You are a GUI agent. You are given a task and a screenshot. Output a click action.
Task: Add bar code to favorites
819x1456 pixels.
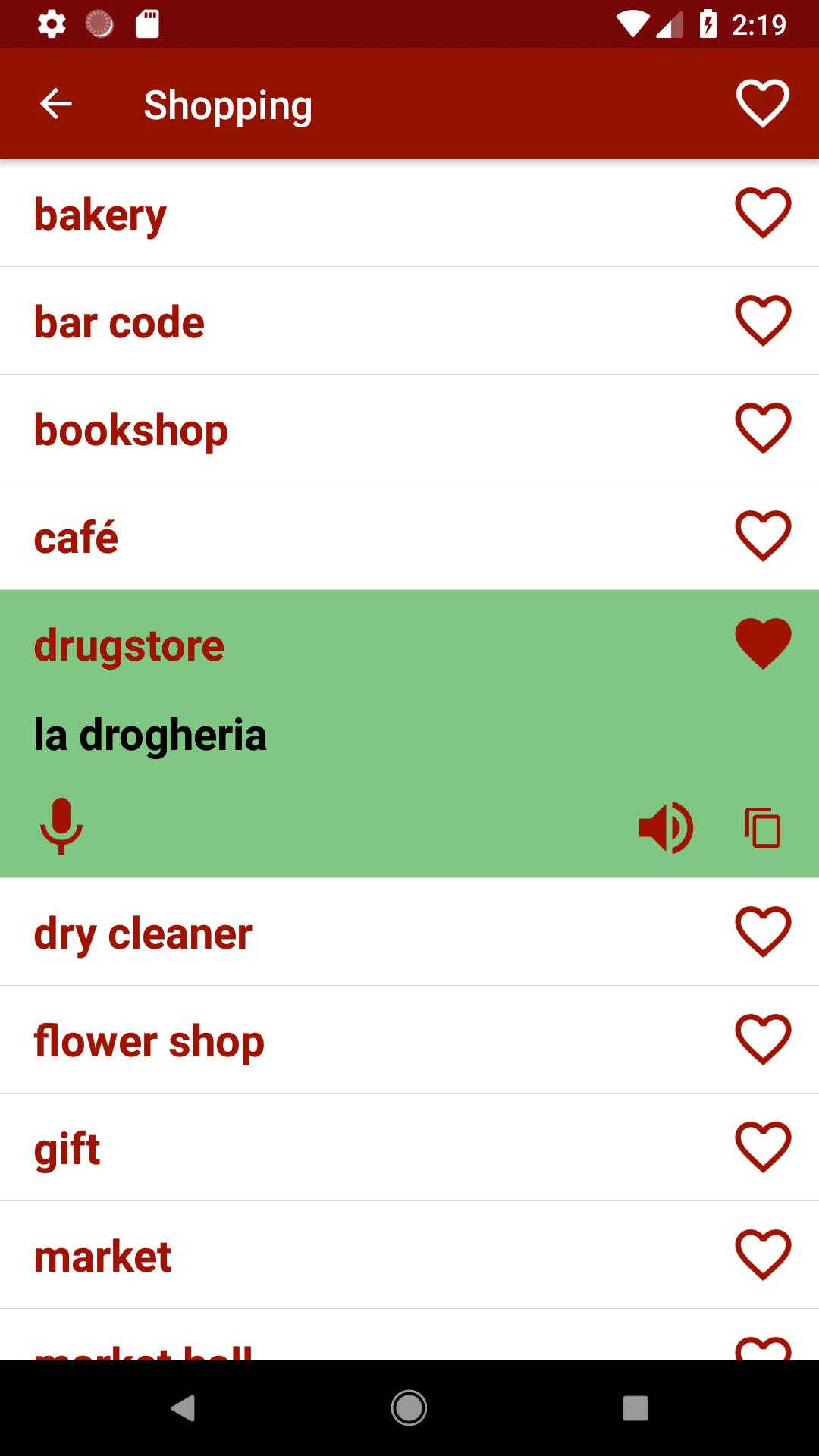pyautogui.click(x=762, y=321)
